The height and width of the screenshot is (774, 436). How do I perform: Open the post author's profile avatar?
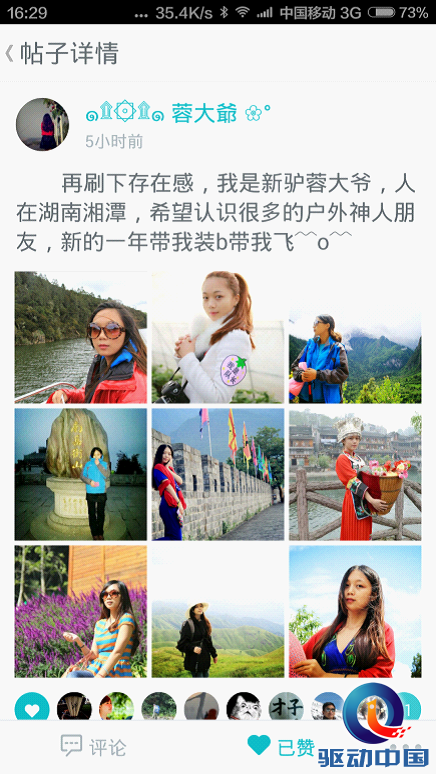tap(42, 124)
